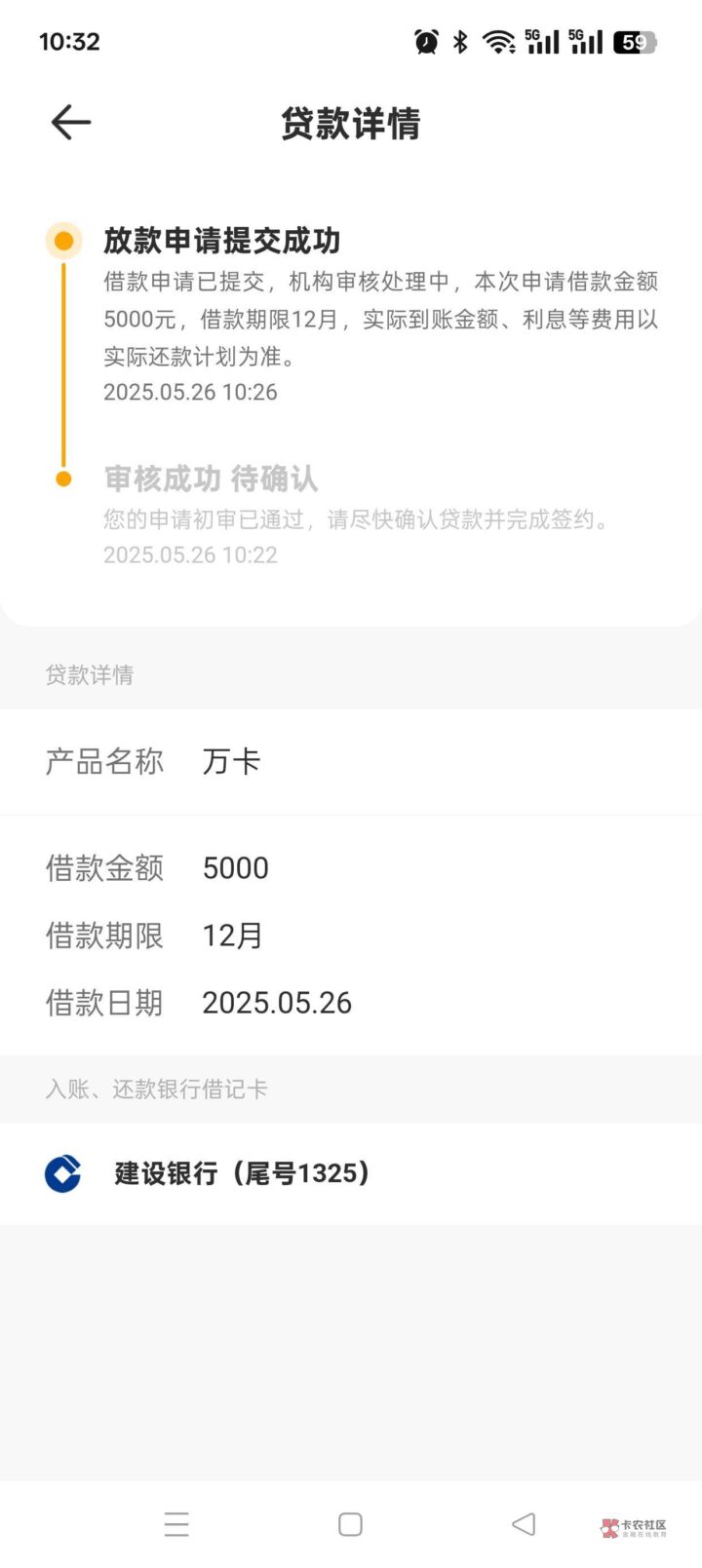The image size is (702, 1568).
Task: Tap the system back triangle button
Action: click(524, 1524)
